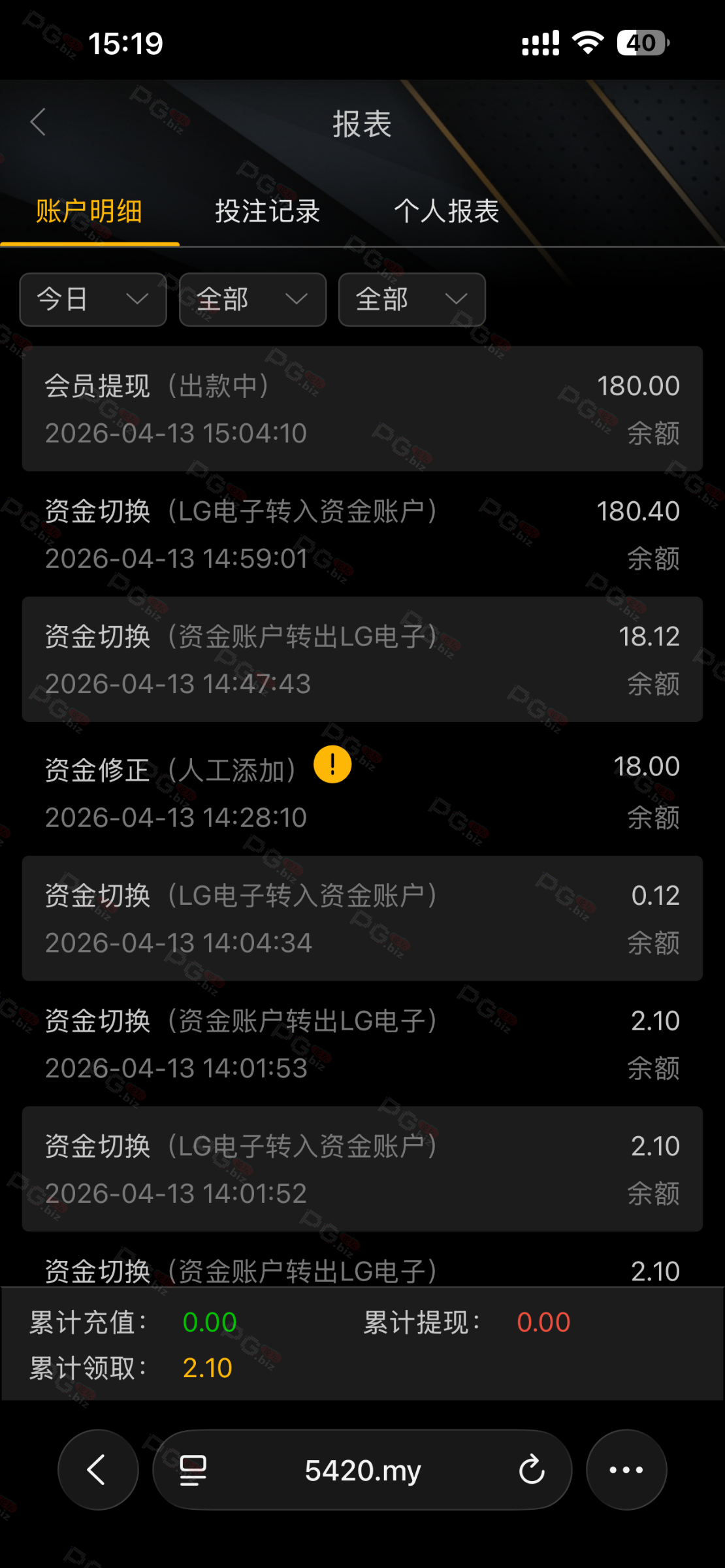Switch to the 投注记录 tab
This screenshot has height=1568, width=725.
[267, 211]
